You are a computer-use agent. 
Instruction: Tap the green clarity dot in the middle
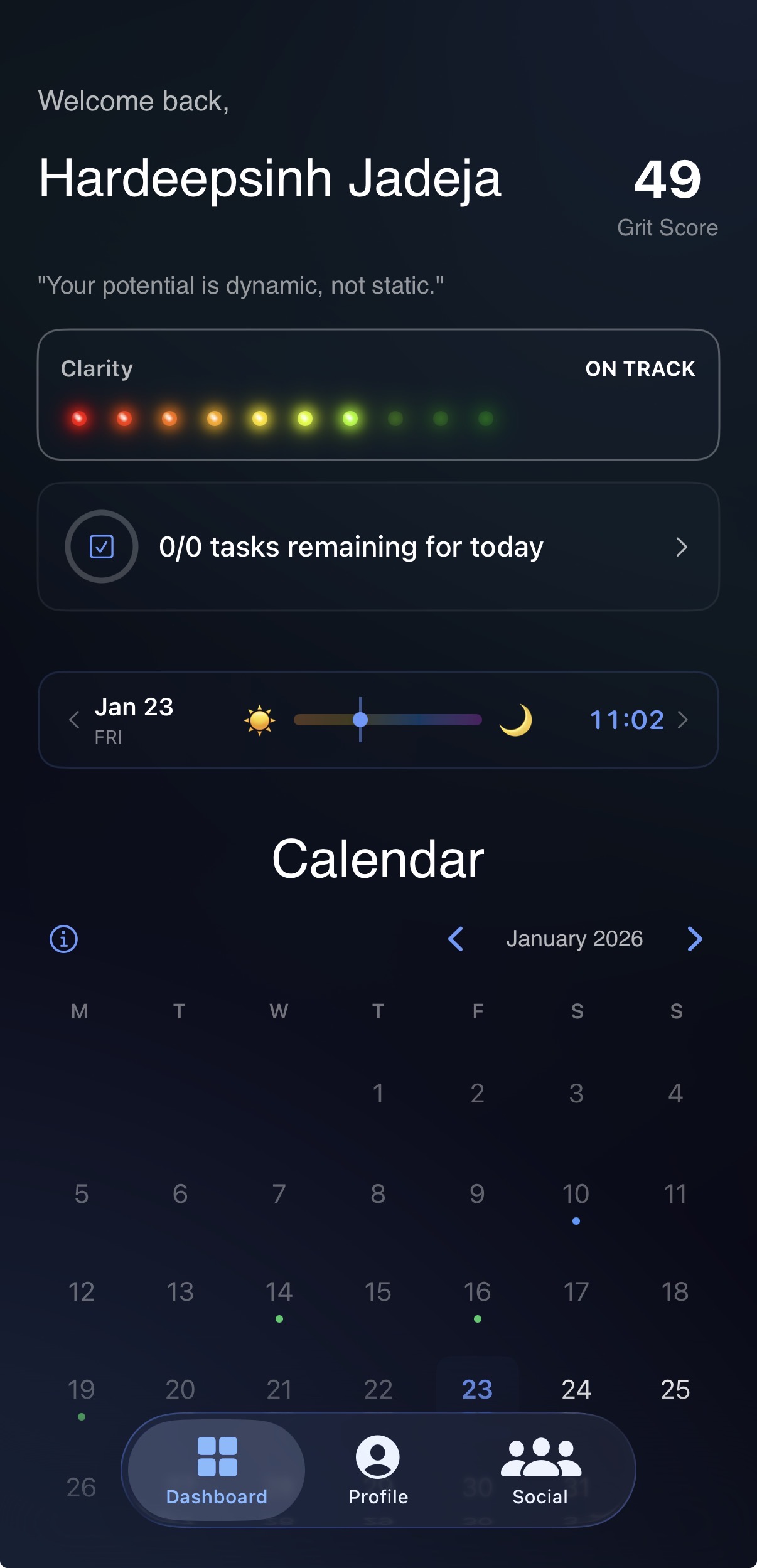350,418
